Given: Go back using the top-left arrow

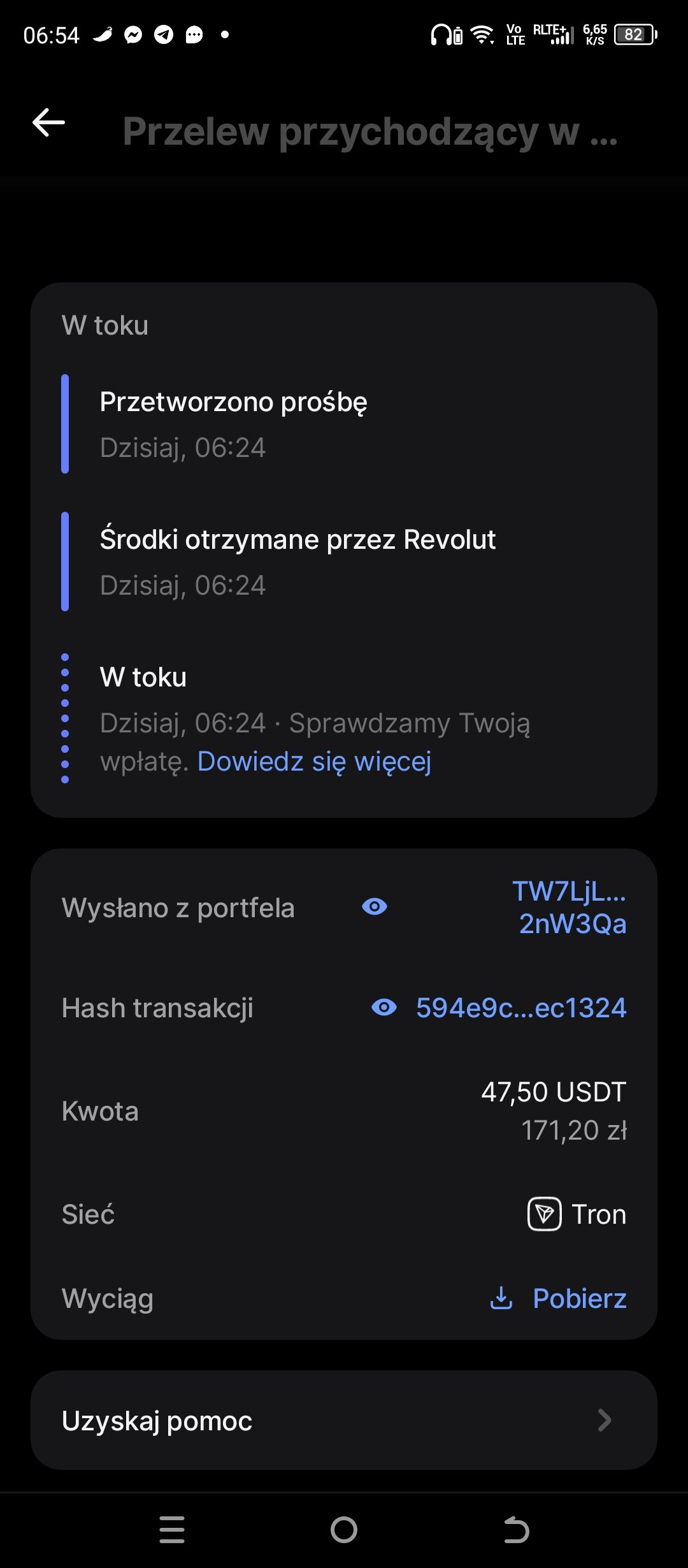Looking at the screenshot, I should click(48, 122).
